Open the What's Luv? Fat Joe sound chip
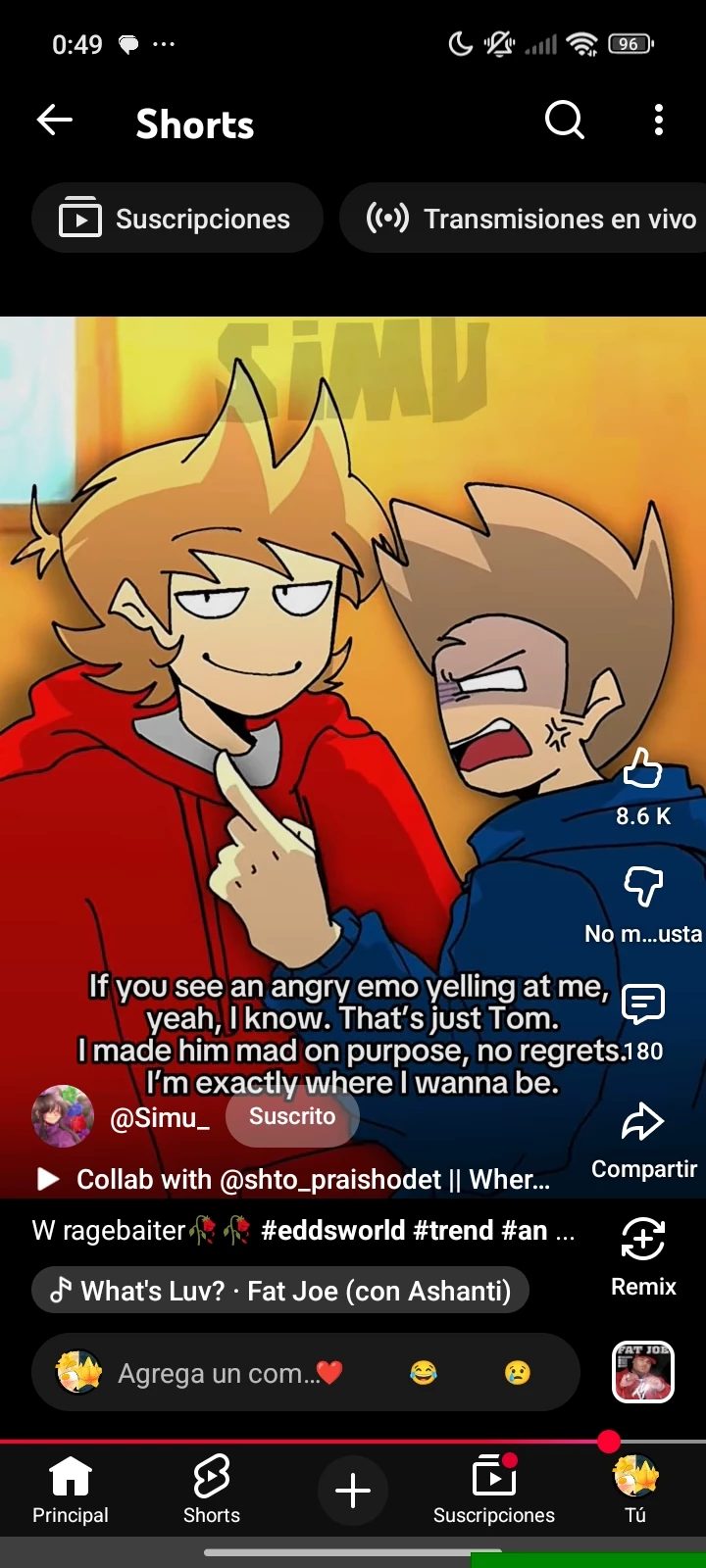This screenshot has height=1568, width=706. (280, 1291)
